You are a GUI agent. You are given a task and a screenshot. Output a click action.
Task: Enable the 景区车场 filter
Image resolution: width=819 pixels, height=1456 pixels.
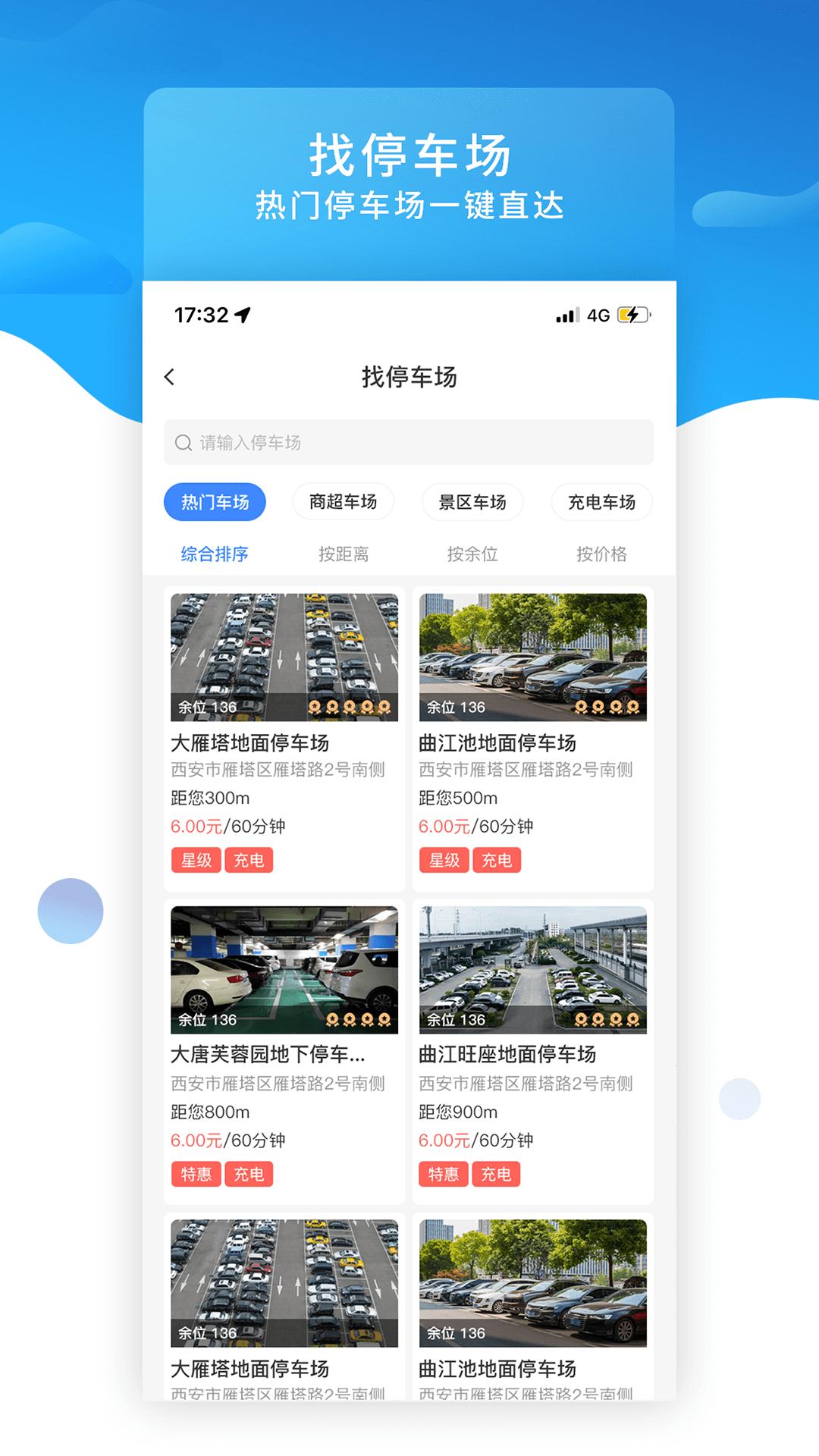(472, 502)
